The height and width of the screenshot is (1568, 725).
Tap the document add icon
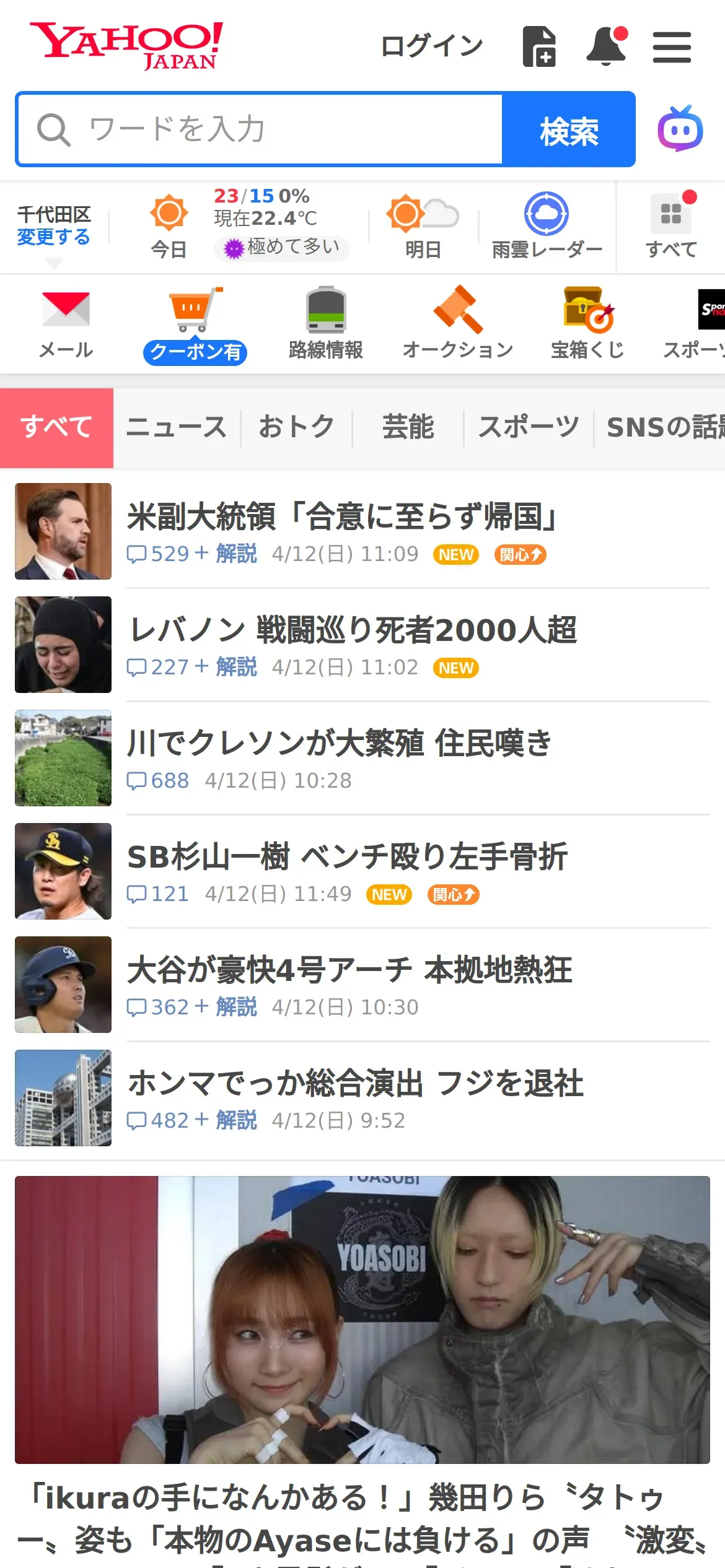pyautogui.click(x=539, y=46)
